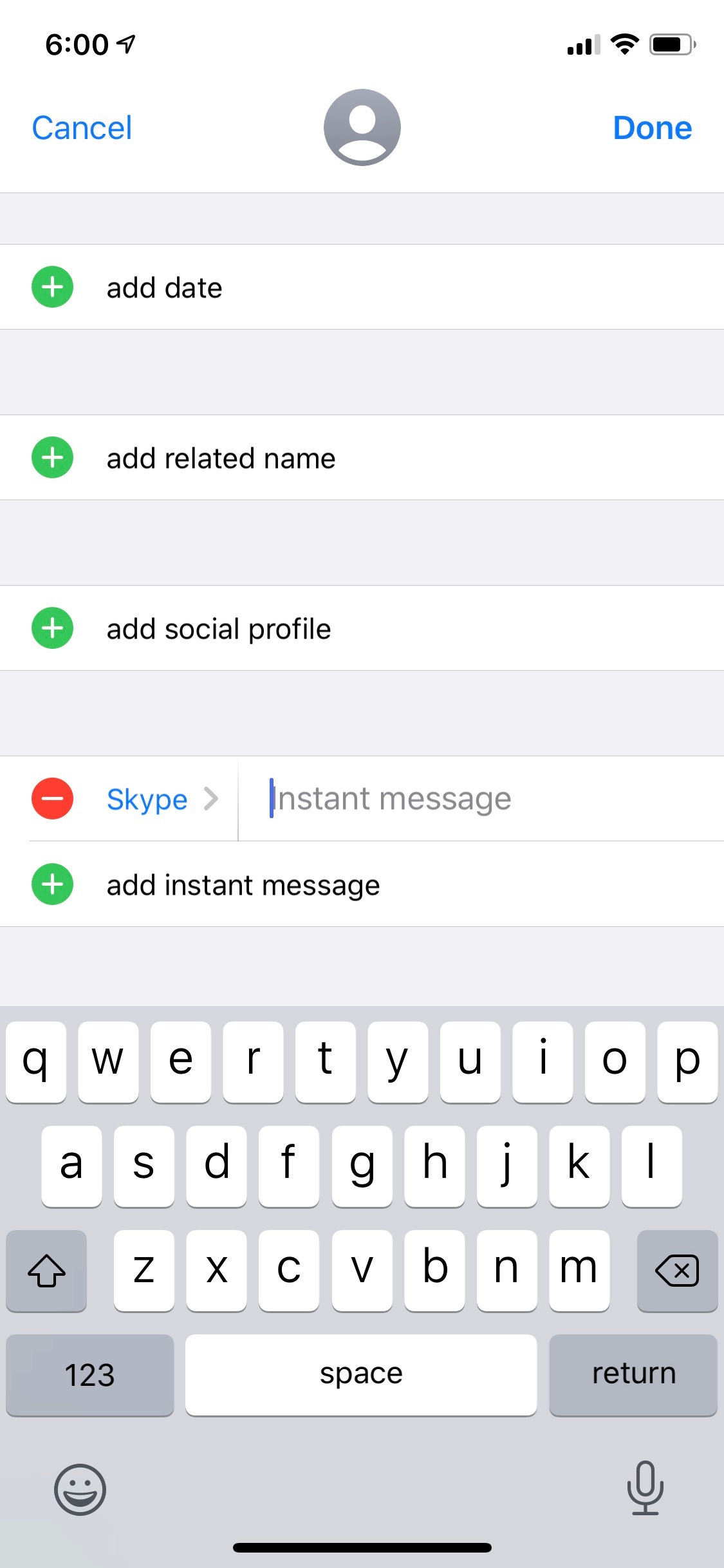Image resolution: width=724 pixels, height=1568 pixels.
Task: Open the emoji keyboard
Action: tap(80, 1489)
